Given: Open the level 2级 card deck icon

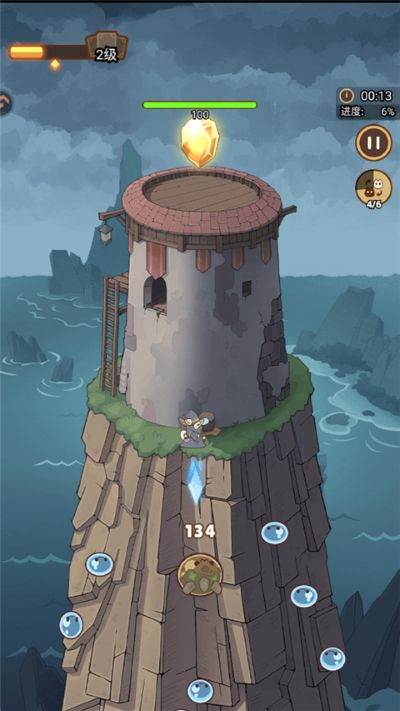Looking at the screenshot, I should tap(107, 49).
